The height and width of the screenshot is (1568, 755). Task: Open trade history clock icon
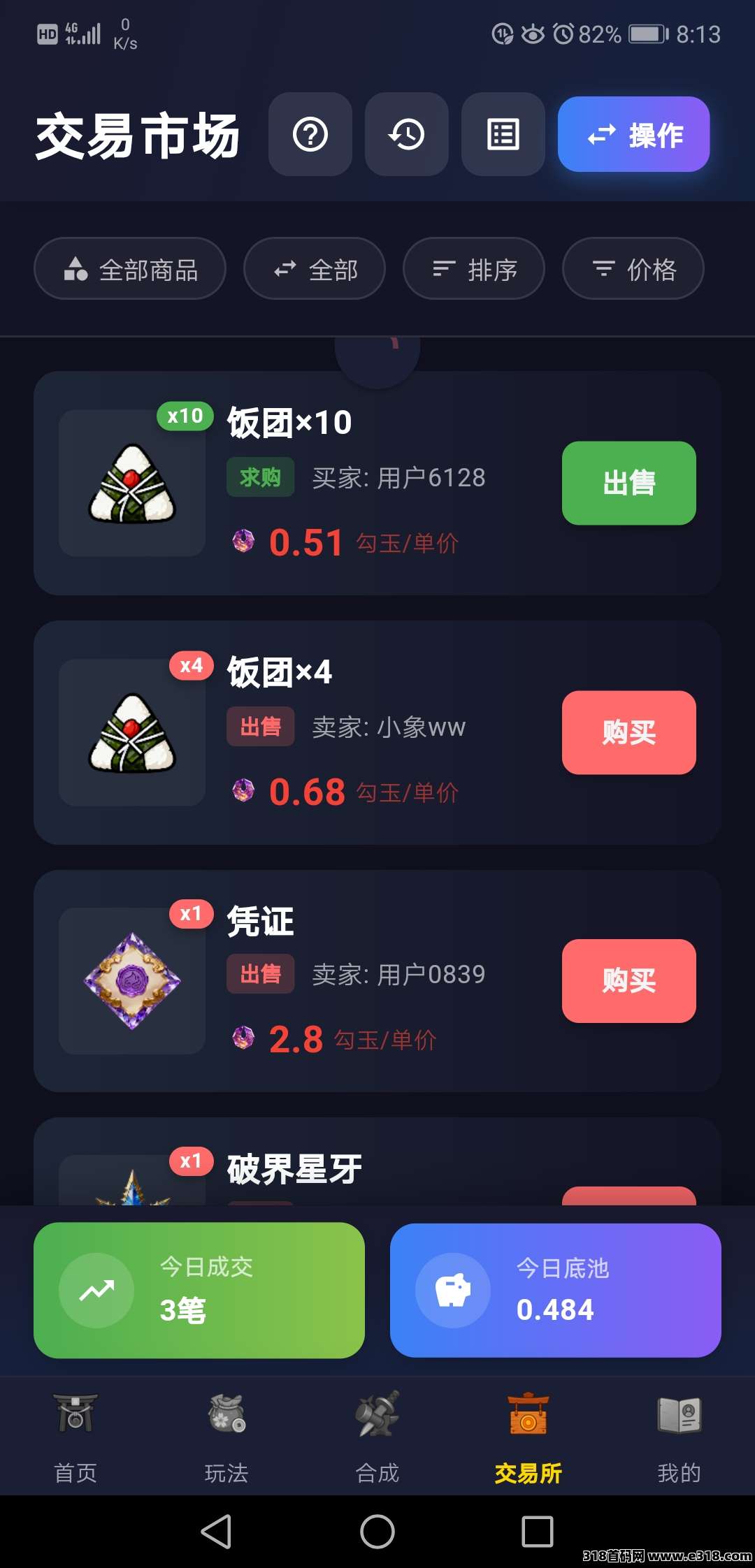(x=407, y=134)
